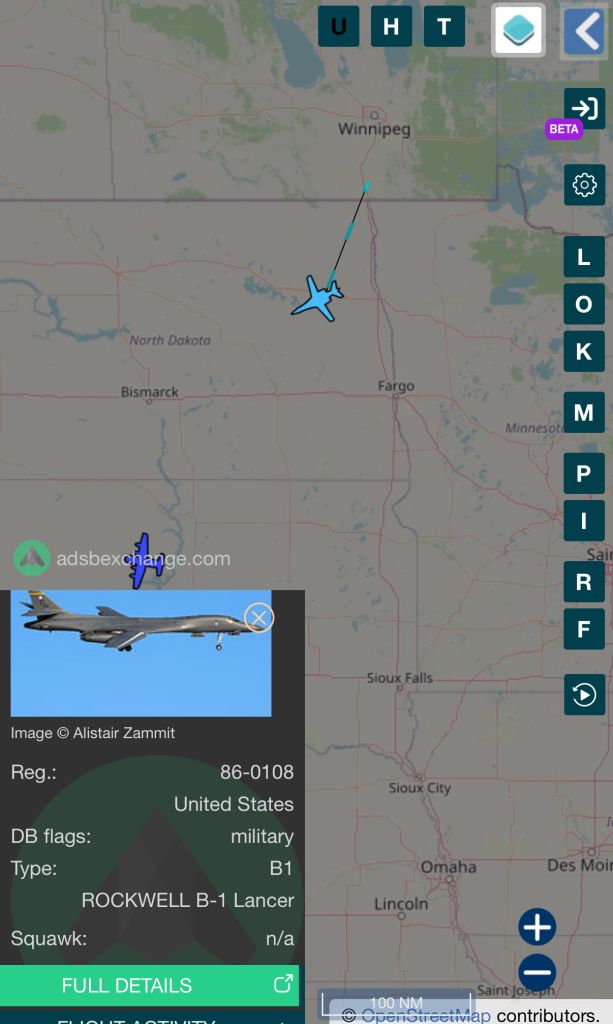Tap the P map button
The width and height of the screenshot is (613, 1024).
click(x=584, y=473)
